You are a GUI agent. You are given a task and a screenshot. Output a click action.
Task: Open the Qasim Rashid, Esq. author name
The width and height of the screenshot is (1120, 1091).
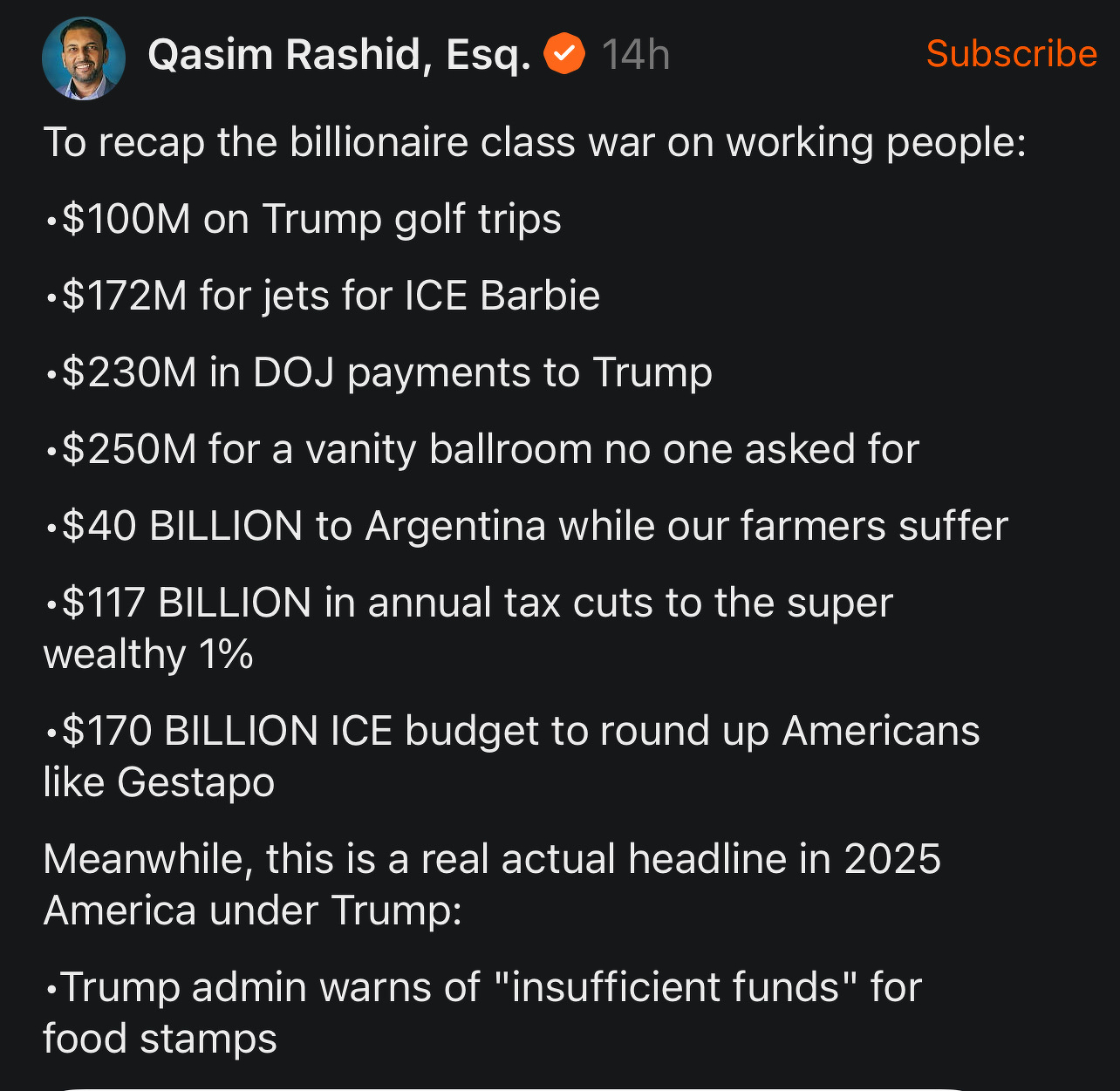coord(338,55)
